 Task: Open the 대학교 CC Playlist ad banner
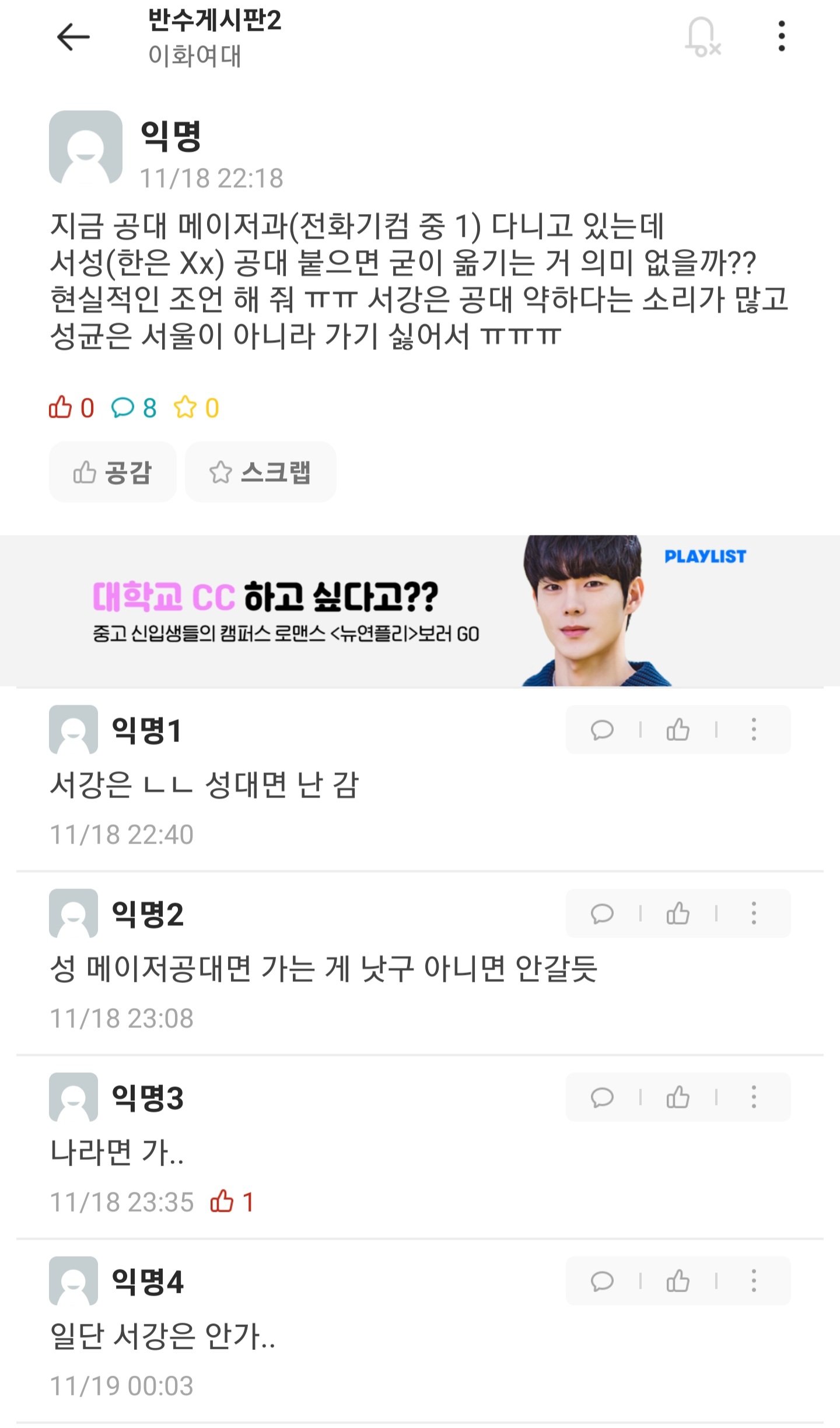[420, 610]
